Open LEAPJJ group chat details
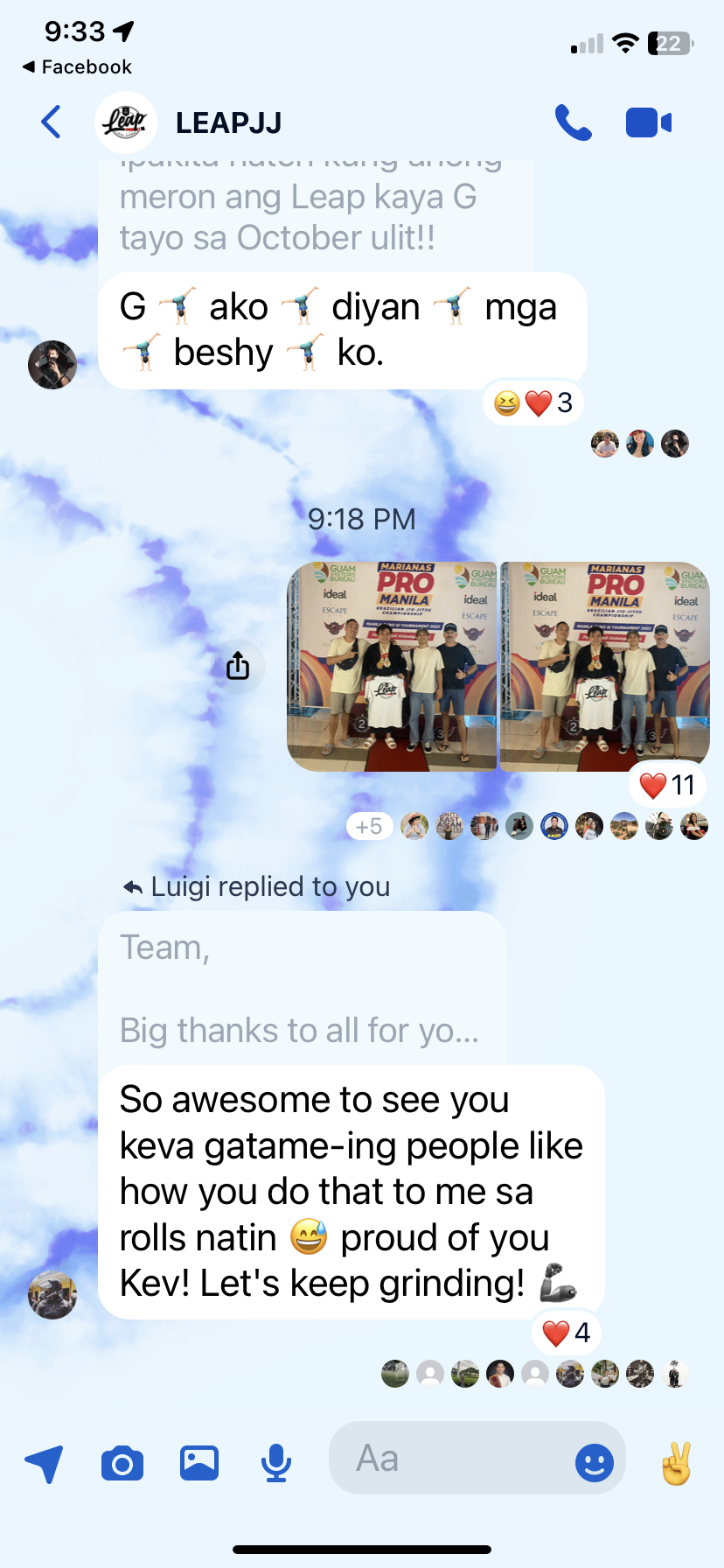 pyautogui.click(x=227, y=122)
